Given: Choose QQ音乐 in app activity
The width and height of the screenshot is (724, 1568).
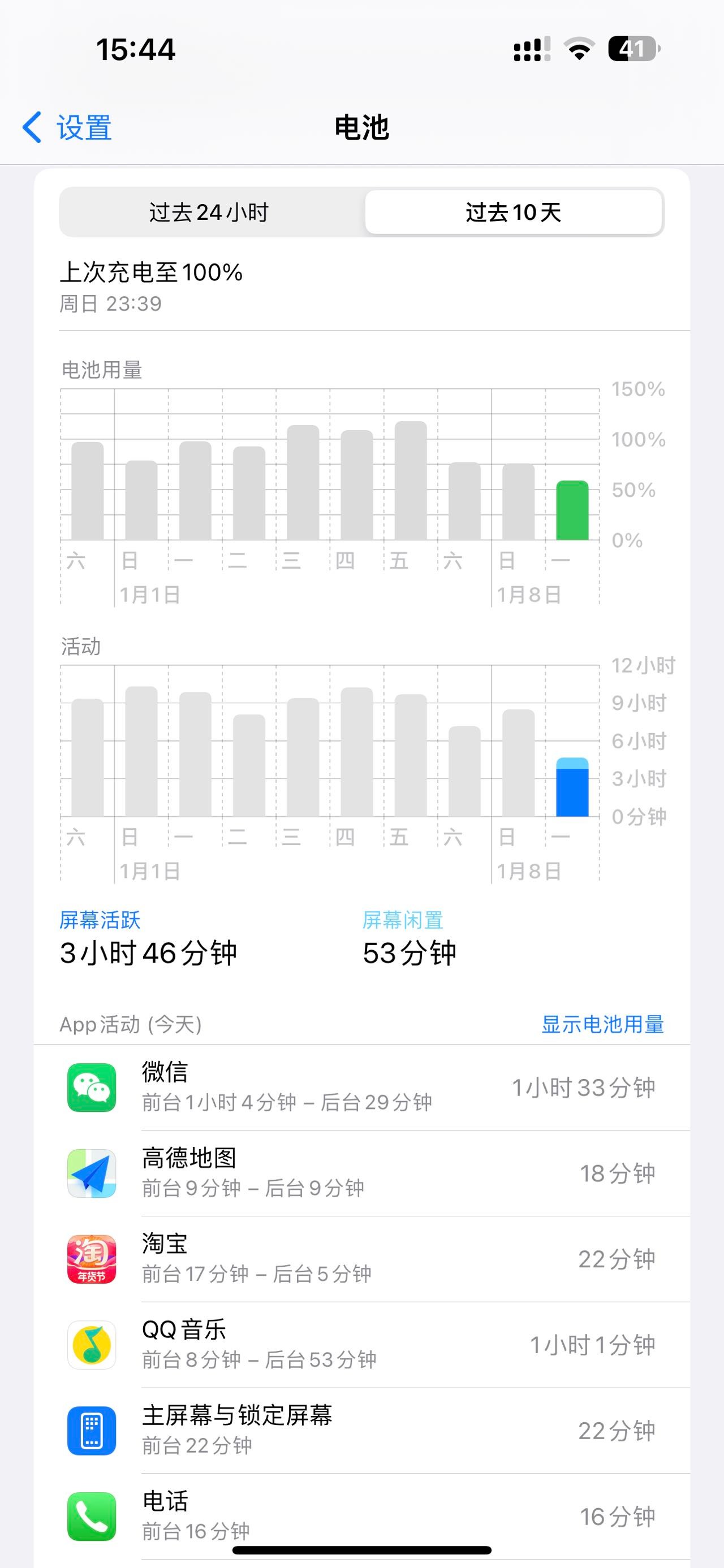Looking at the screenshot, I should point(361,1345).
